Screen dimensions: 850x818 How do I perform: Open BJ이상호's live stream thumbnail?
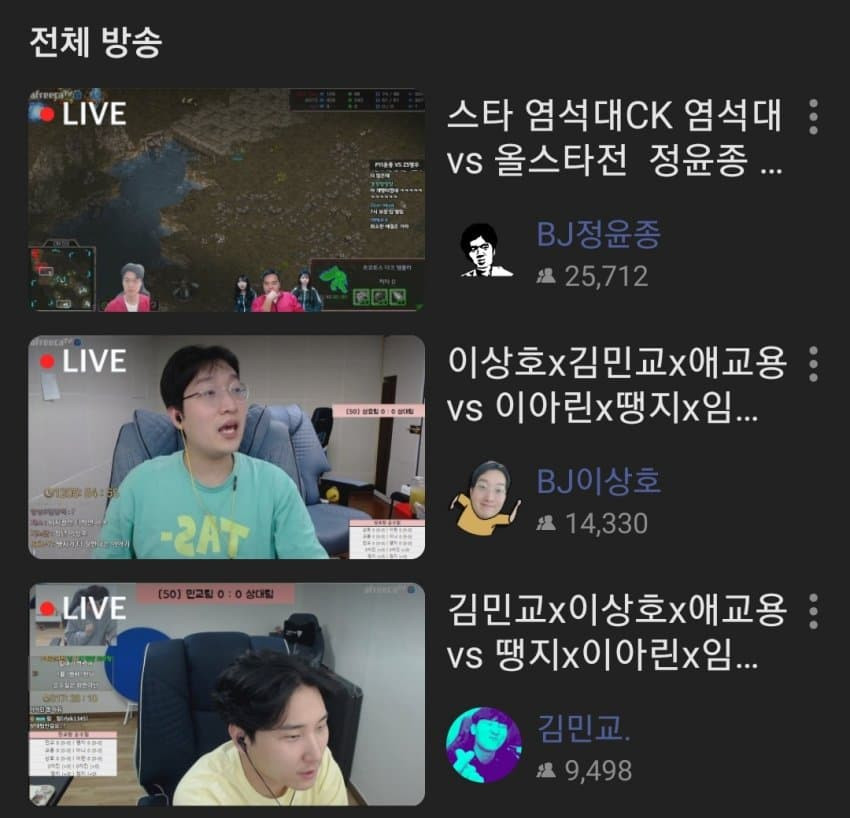(226, 447)
